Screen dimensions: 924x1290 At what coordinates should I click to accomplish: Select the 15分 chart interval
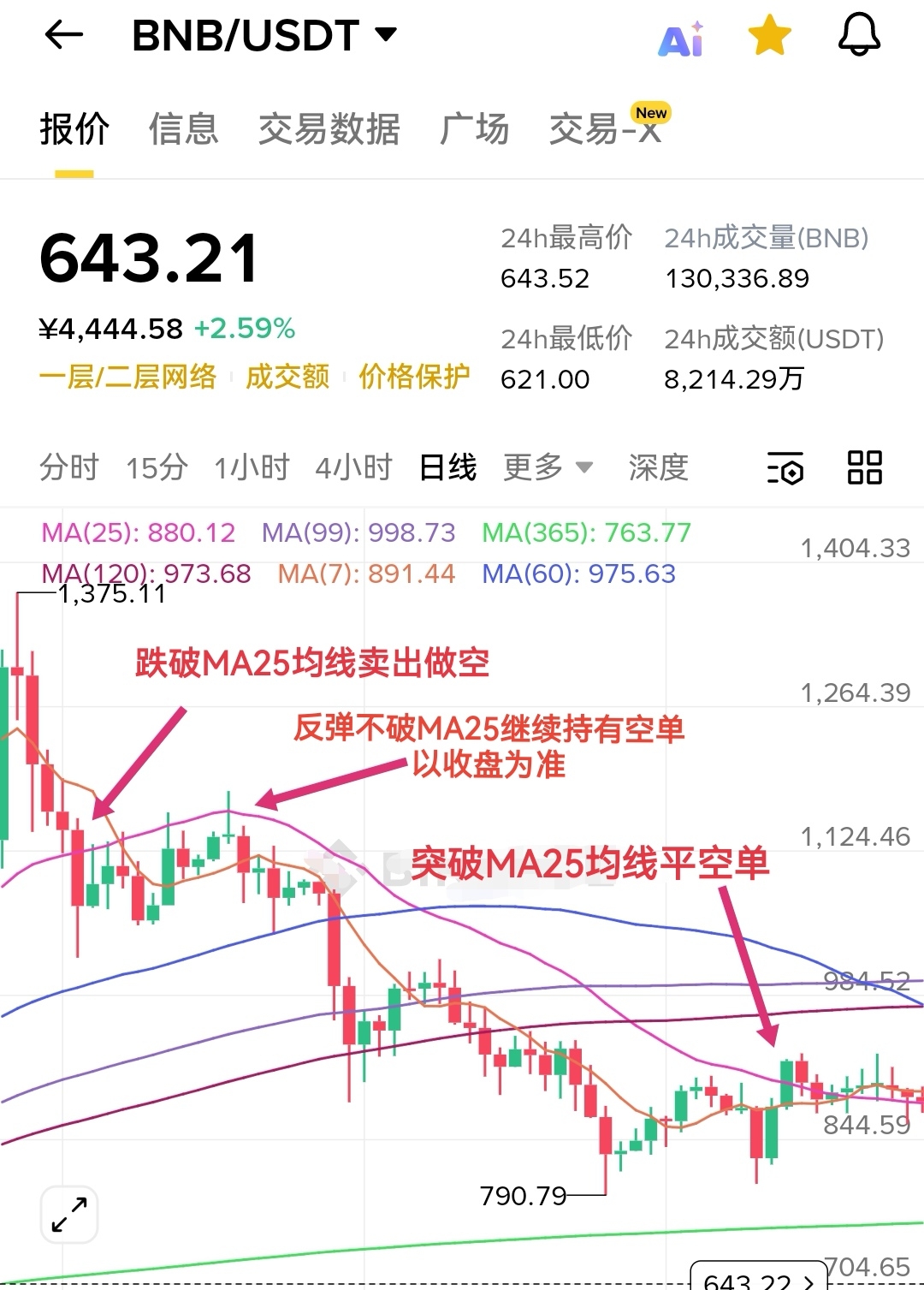pyautogui.click(x=157, y=467)
